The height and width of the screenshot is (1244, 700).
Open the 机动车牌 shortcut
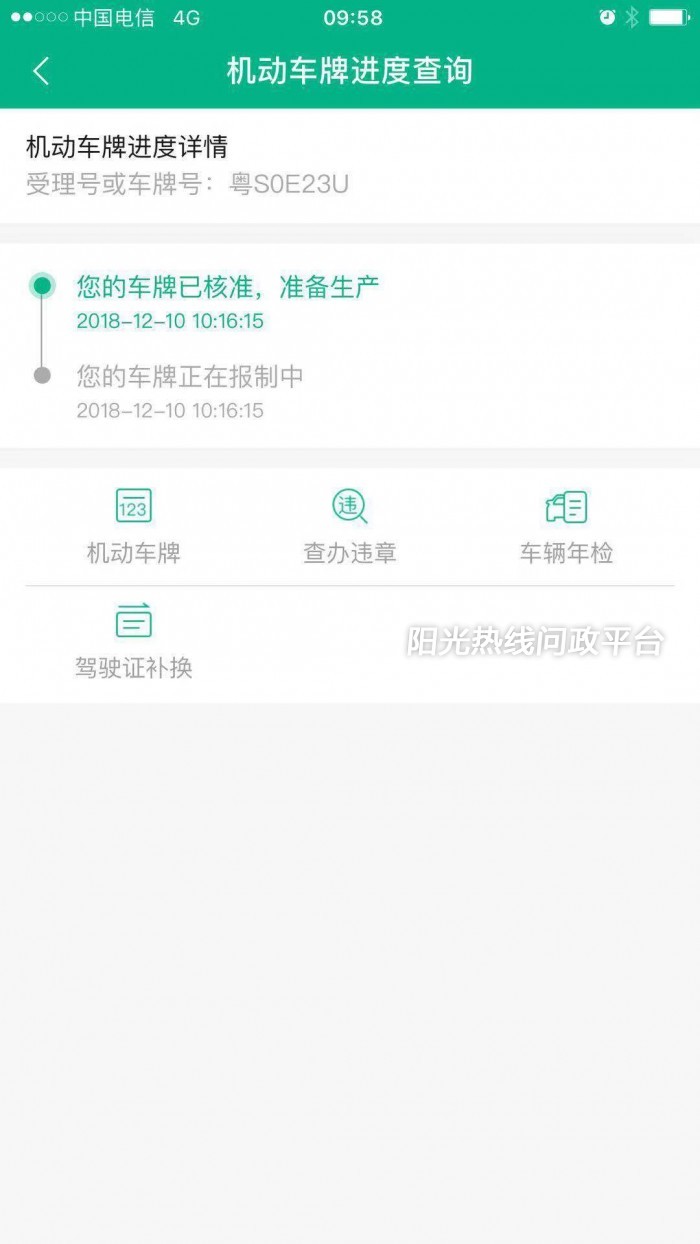(x=133, y=525)
